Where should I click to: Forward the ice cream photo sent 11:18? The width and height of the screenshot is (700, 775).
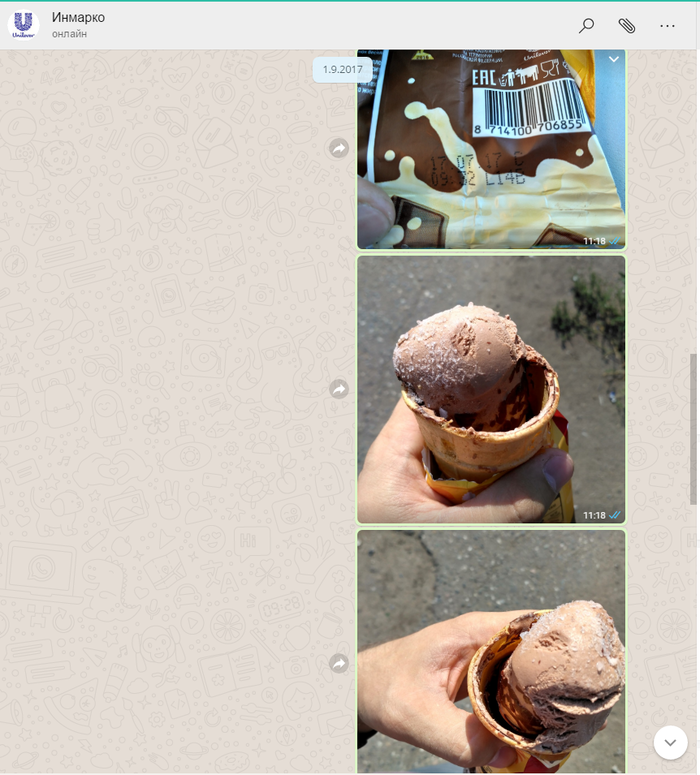point(339,389)
